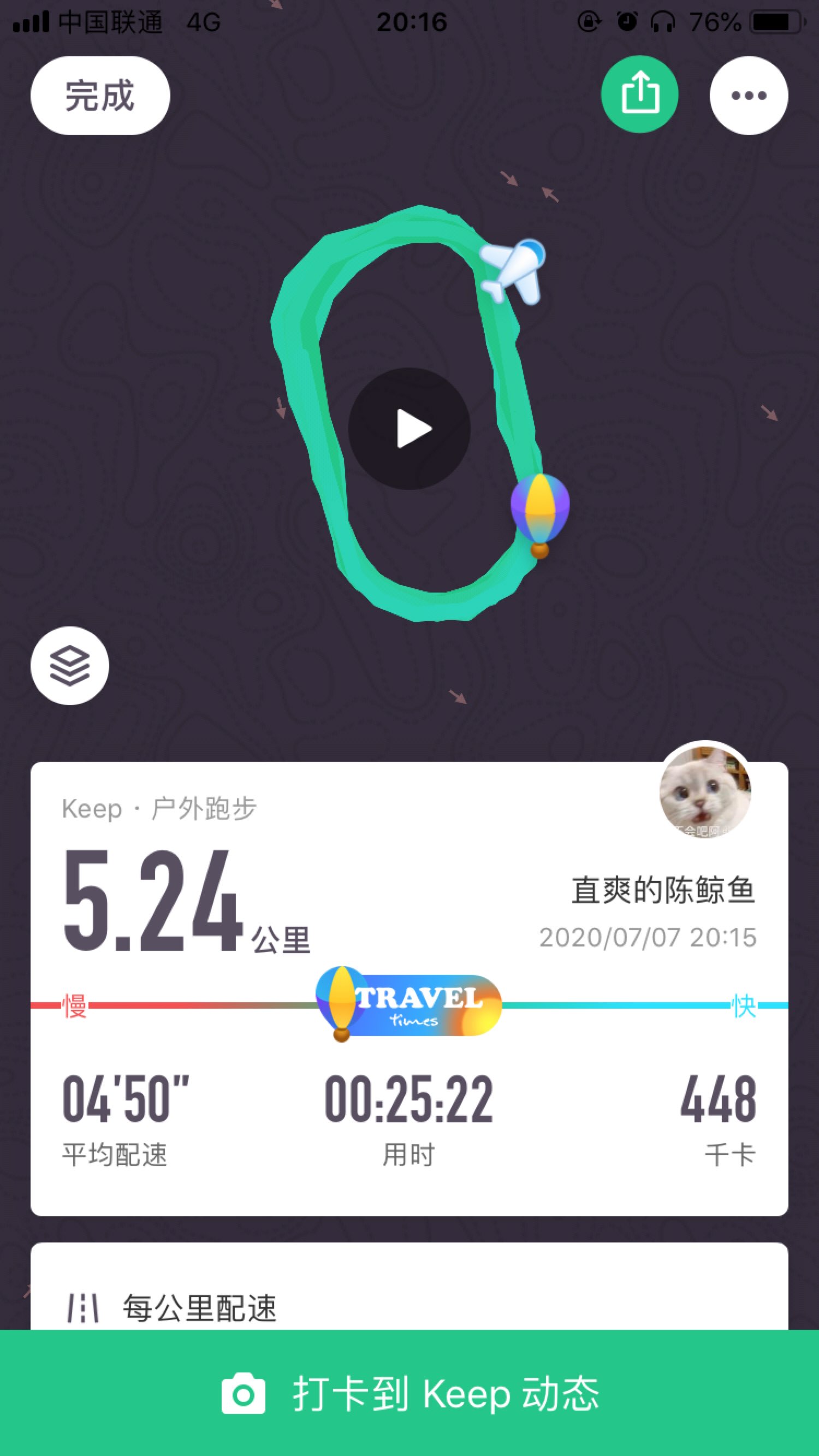The image size is (819, 1456).
Task: Tap the 完成 finish button
Action: coord(99,96)
